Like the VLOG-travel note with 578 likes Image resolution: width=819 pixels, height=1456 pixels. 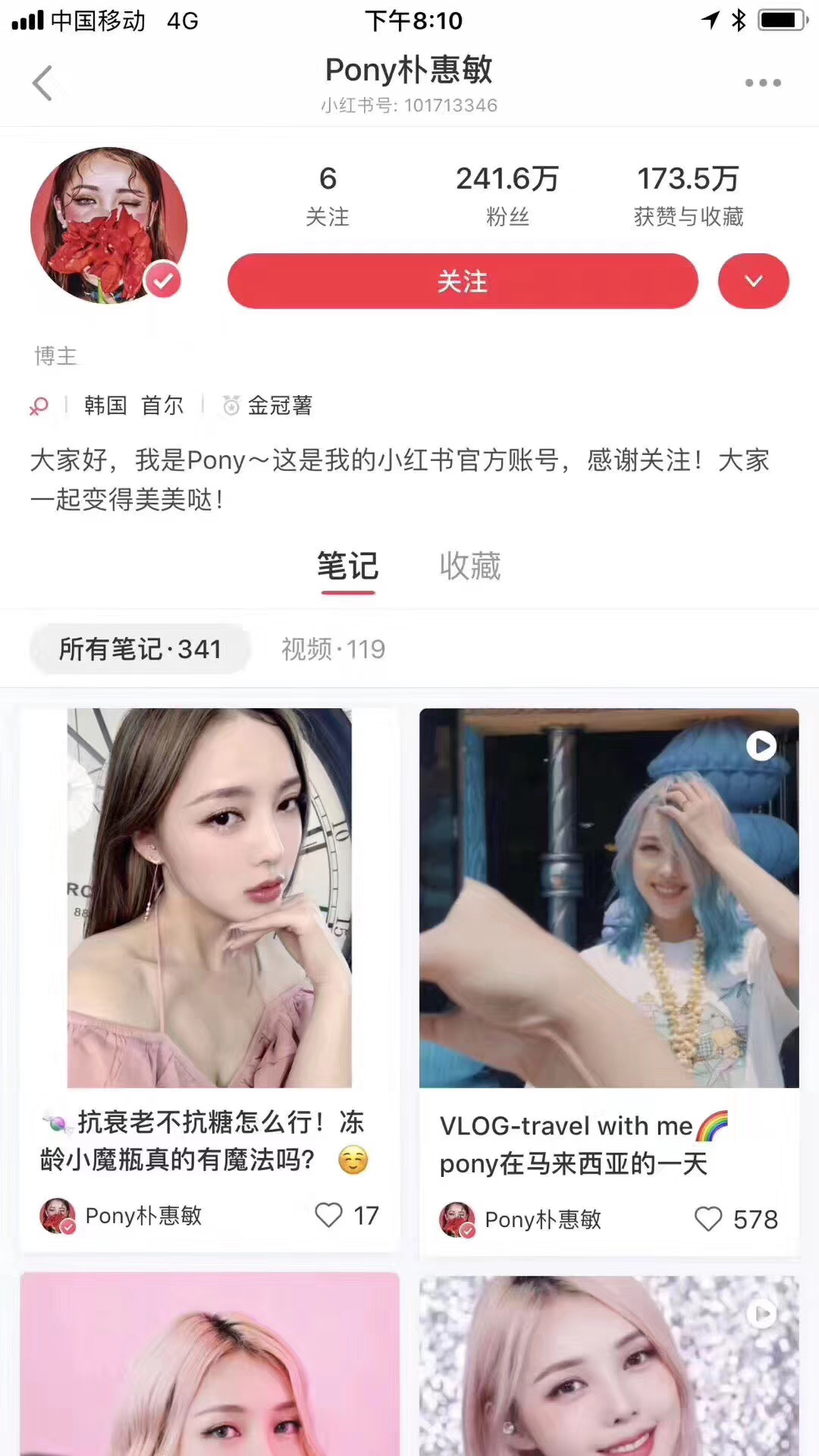[x=708, y=1219]
